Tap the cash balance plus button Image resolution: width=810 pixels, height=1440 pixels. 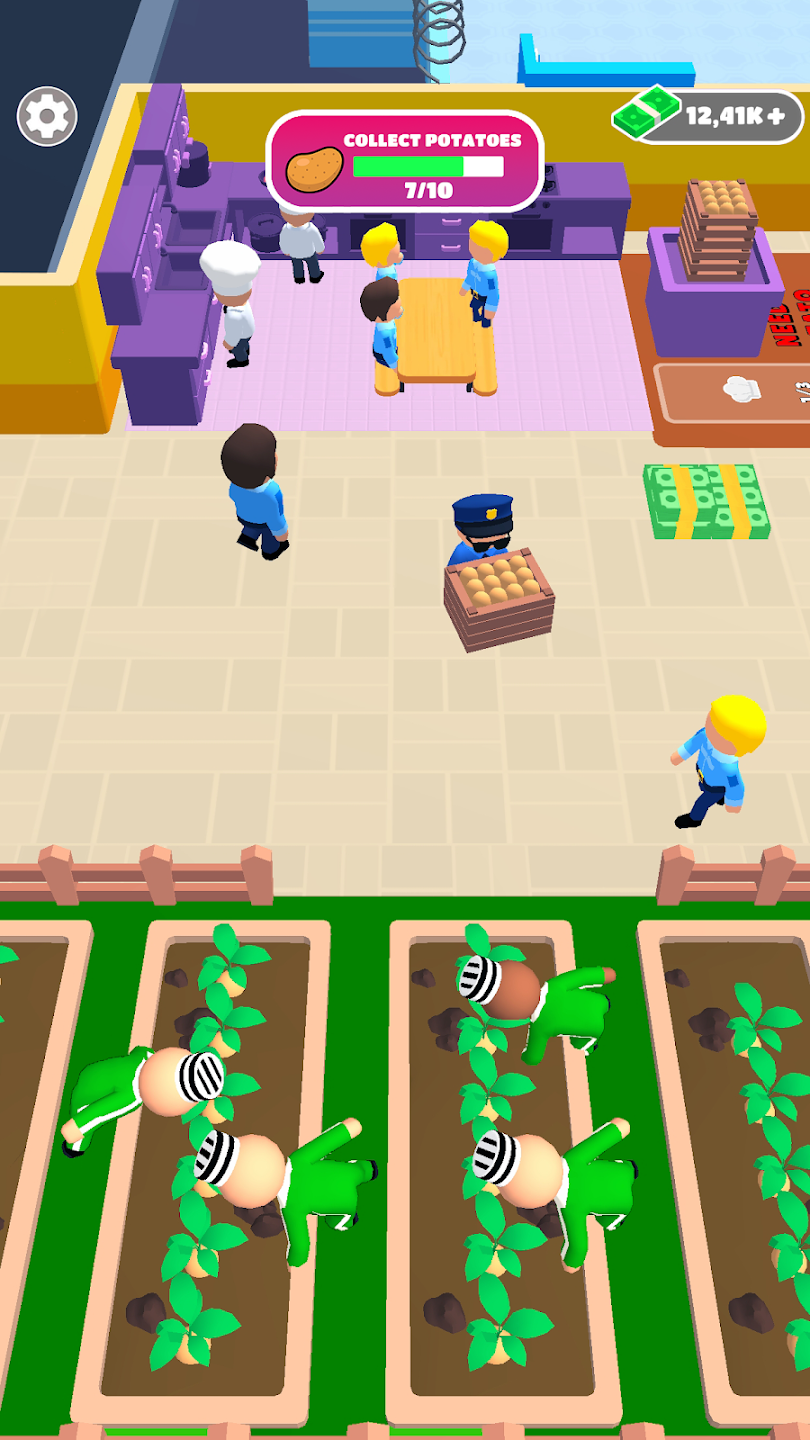click(776, 117)
